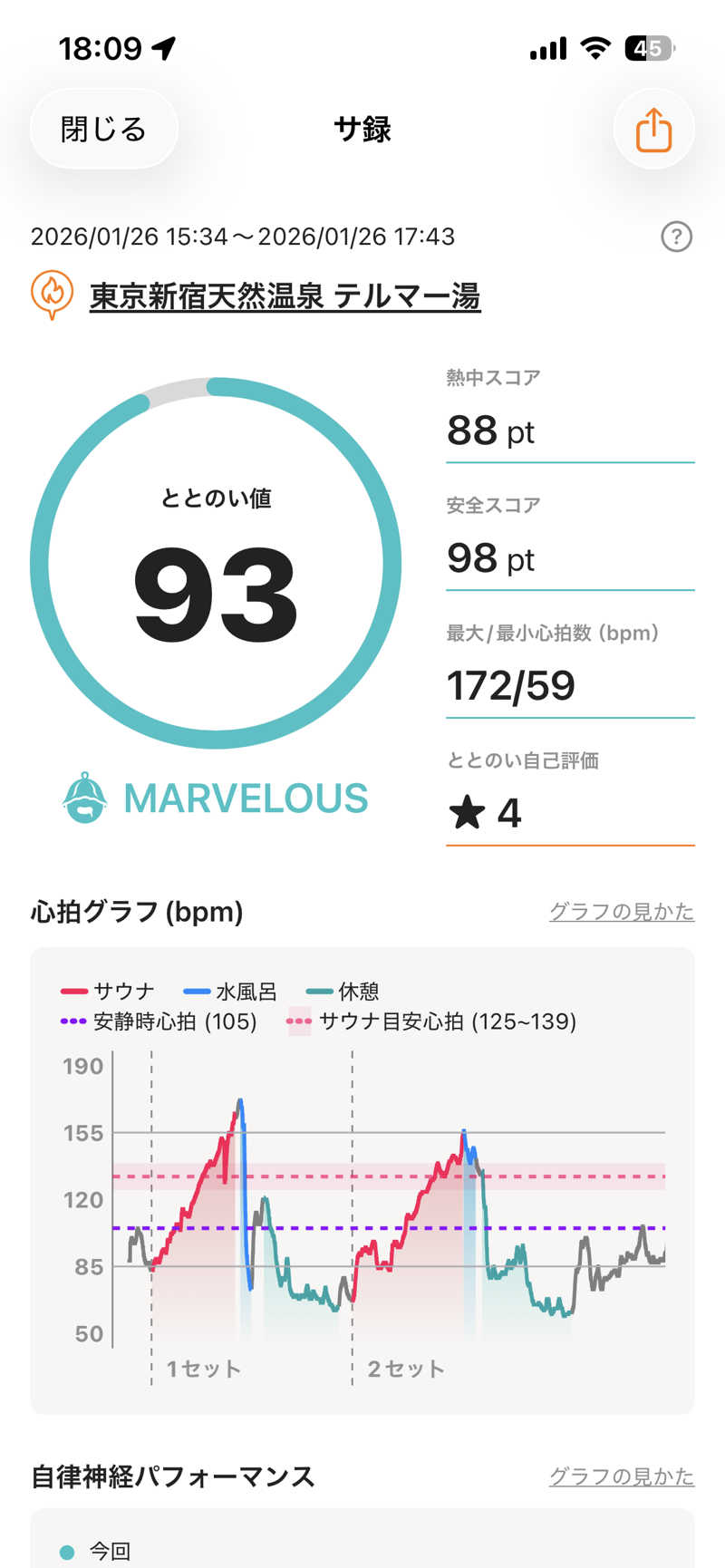This screenshot has width=725, height=1568.
Task: Tap the 閉じる close button
Action: click(x=103, y=130)
